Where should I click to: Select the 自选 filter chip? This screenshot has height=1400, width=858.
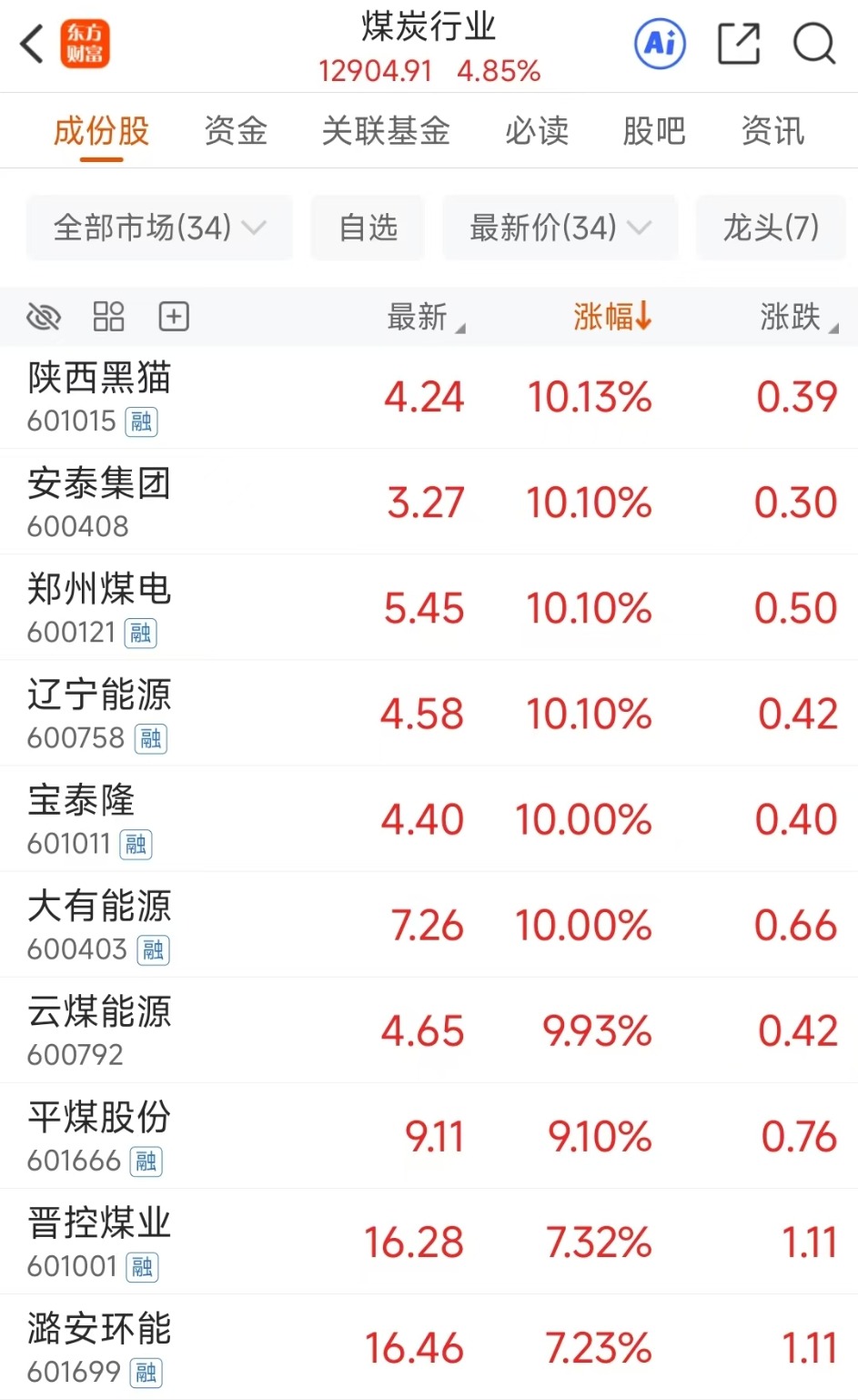[368, 228]
